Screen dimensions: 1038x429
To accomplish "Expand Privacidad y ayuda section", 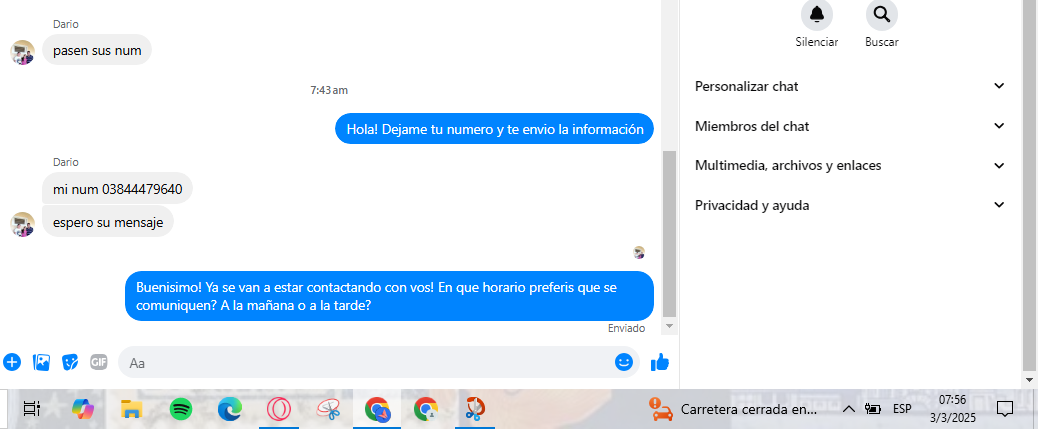I will coord(850,205).
